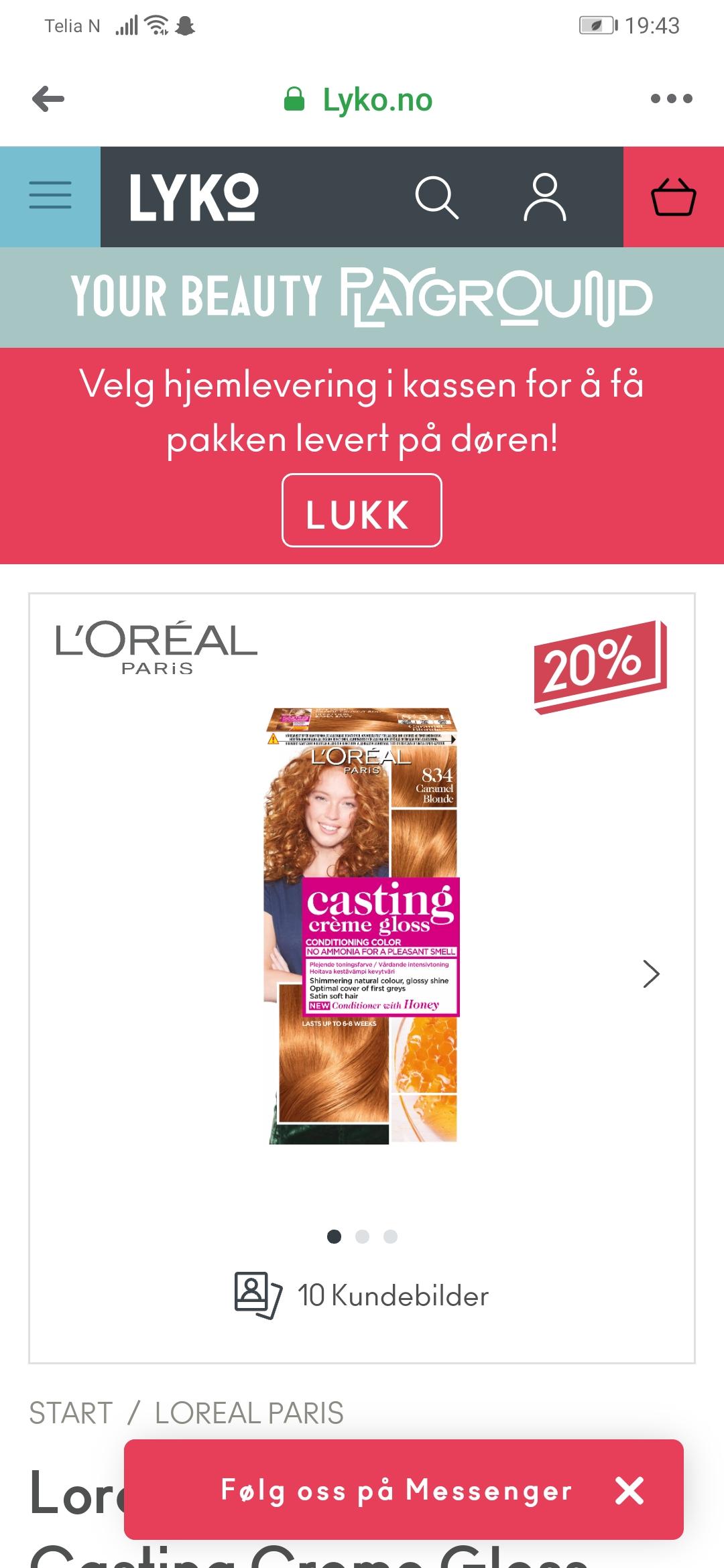Close the Messenger follow banner
The image size is (724, 1568).
[629, 1490]
